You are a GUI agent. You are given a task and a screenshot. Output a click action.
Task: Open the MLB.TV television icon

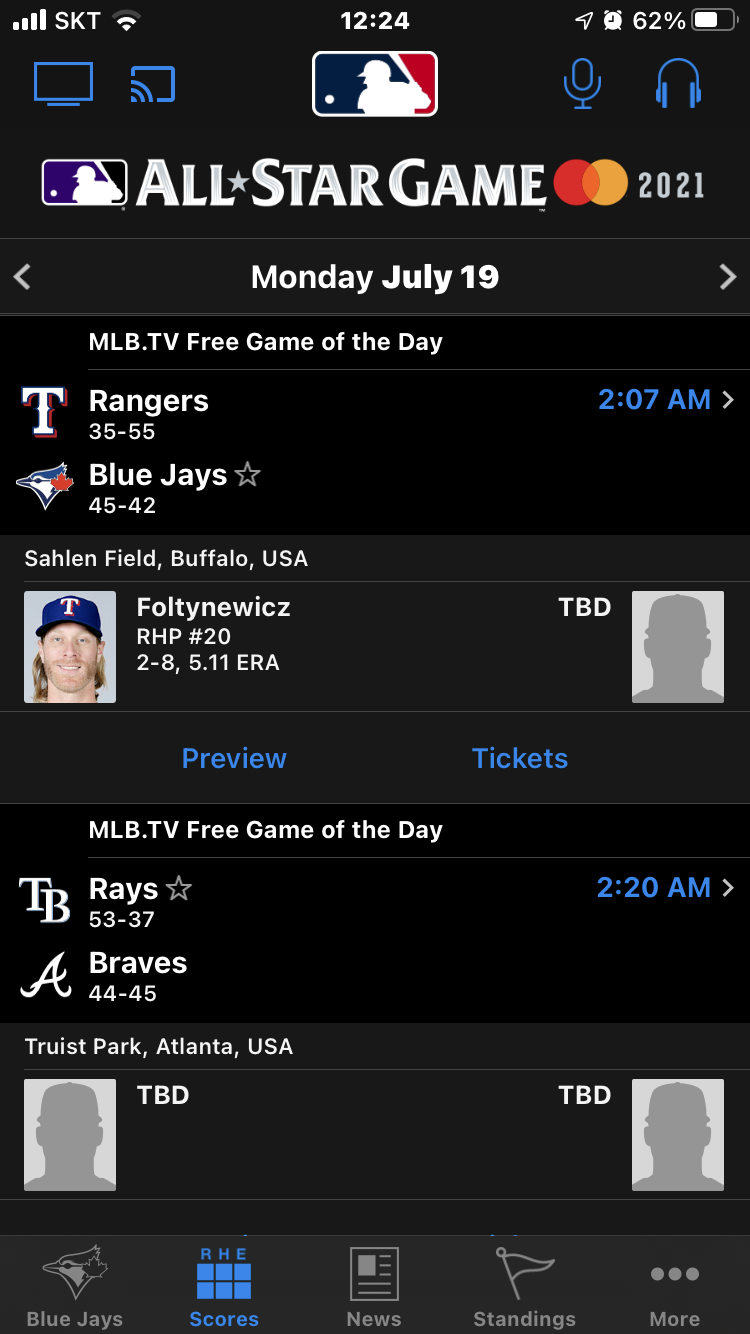(63, 84)
